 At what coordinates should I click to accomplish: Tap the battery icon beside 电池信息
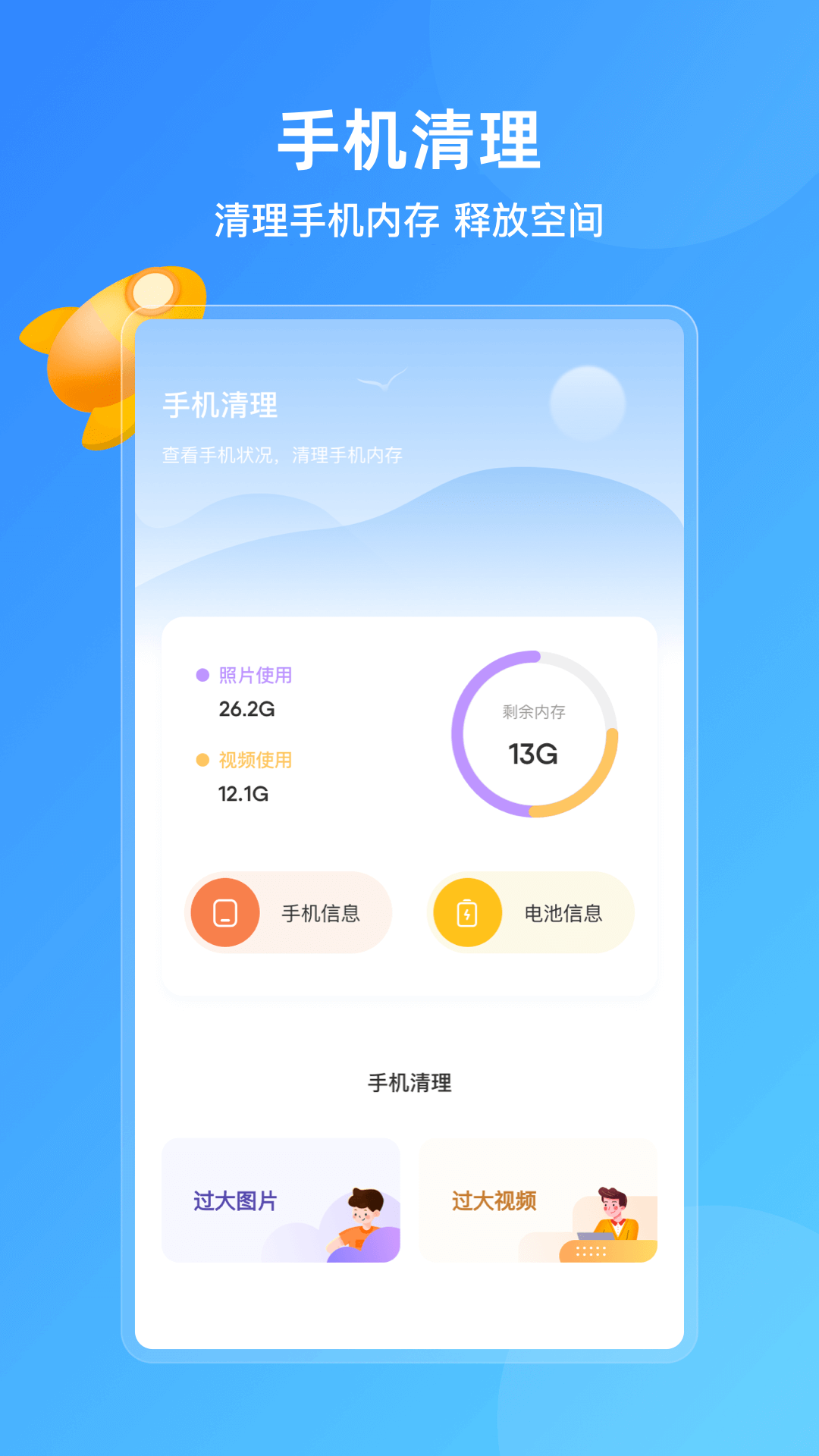(467, 913)
